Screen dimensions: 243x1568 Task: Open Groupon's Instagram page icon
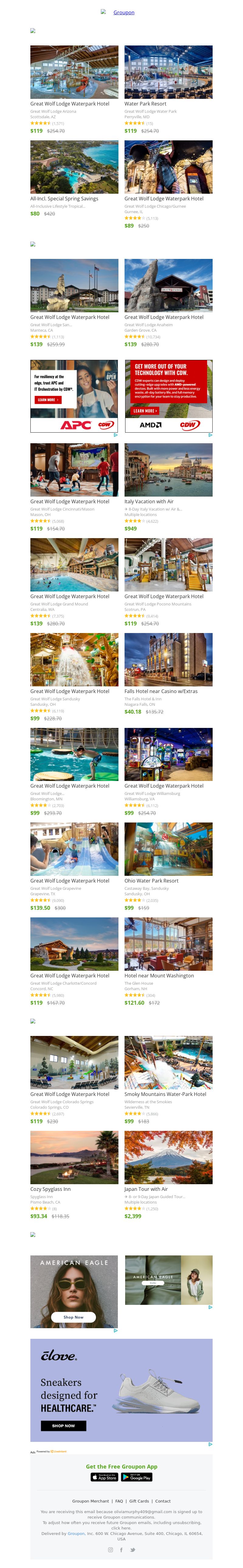pyautogui.click(x=111, y=1550)
